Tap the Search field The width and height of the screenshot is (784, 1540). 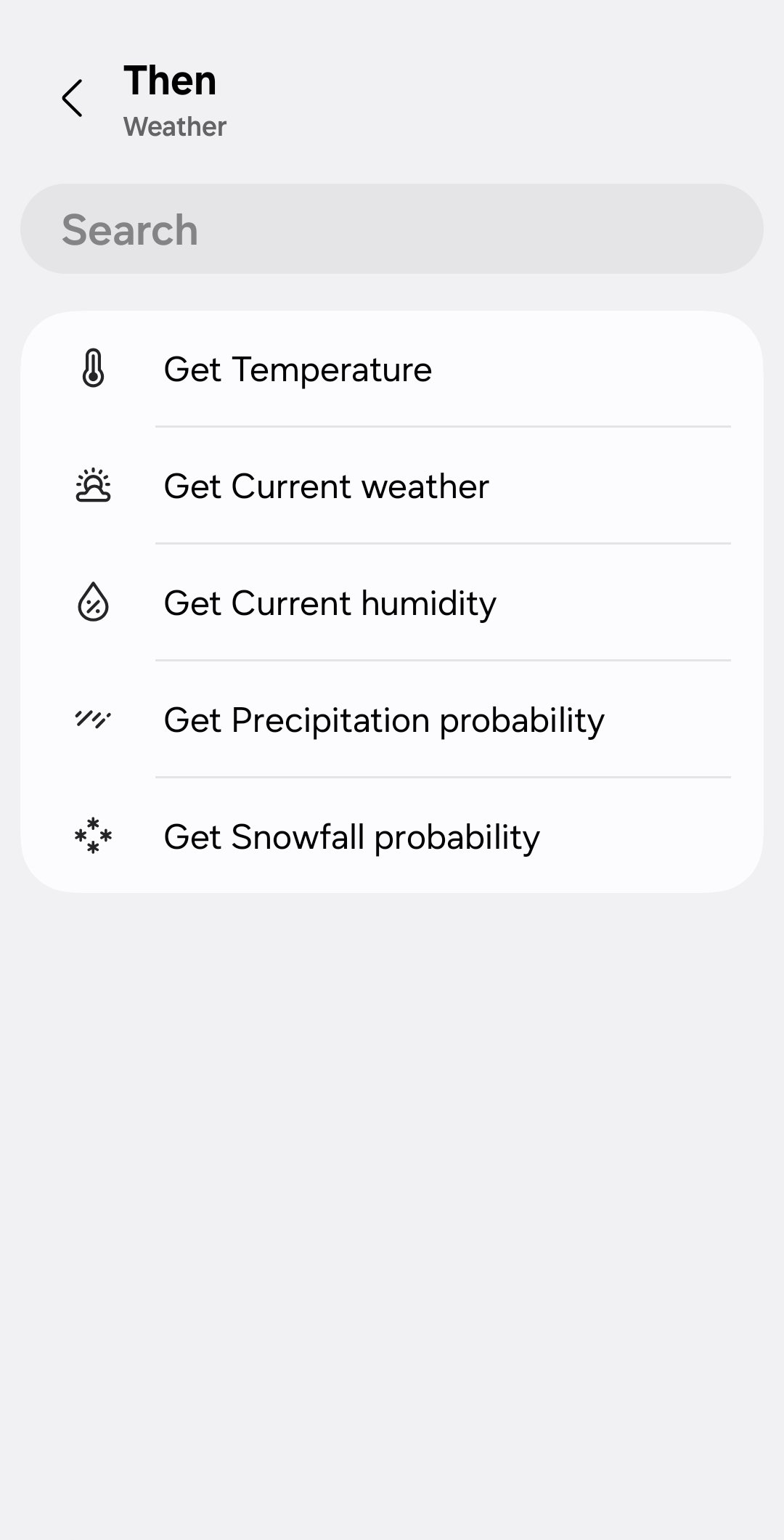(x=392, y=229)
